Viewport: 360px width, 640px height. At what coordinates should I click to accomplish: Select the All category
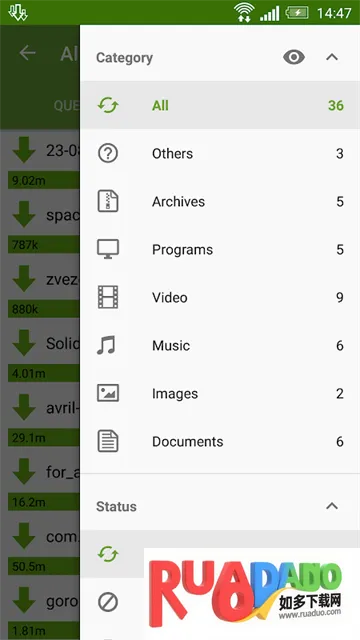point(220,105)
